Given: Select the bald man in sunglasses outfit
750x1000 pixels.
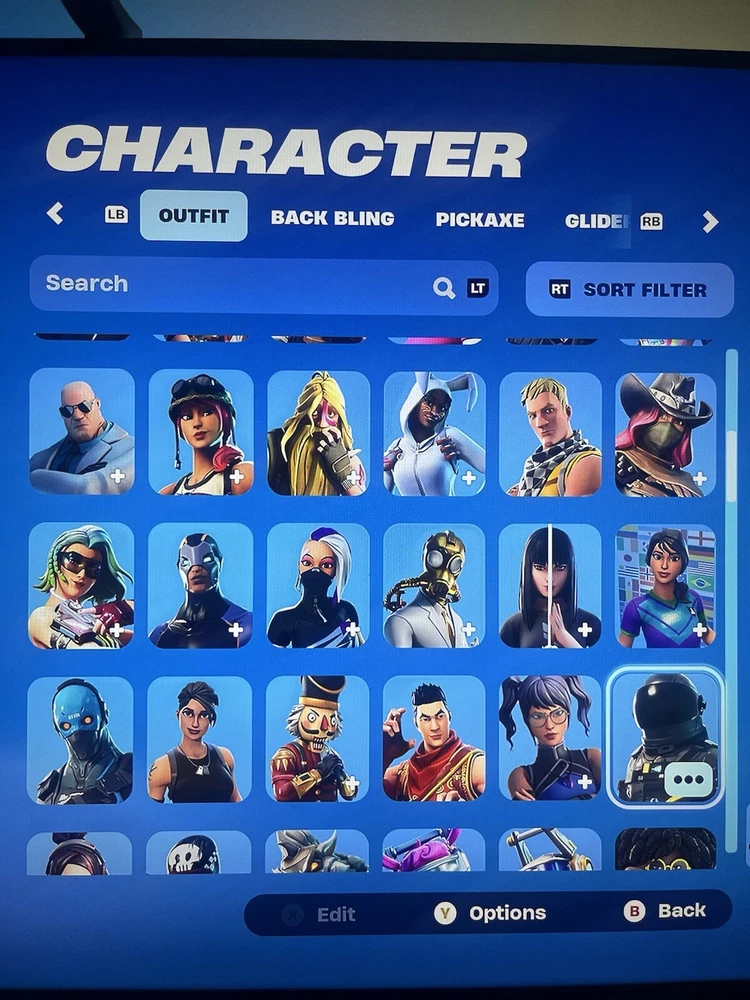Looking at the screenshot, I should click(x=81, y=431).
